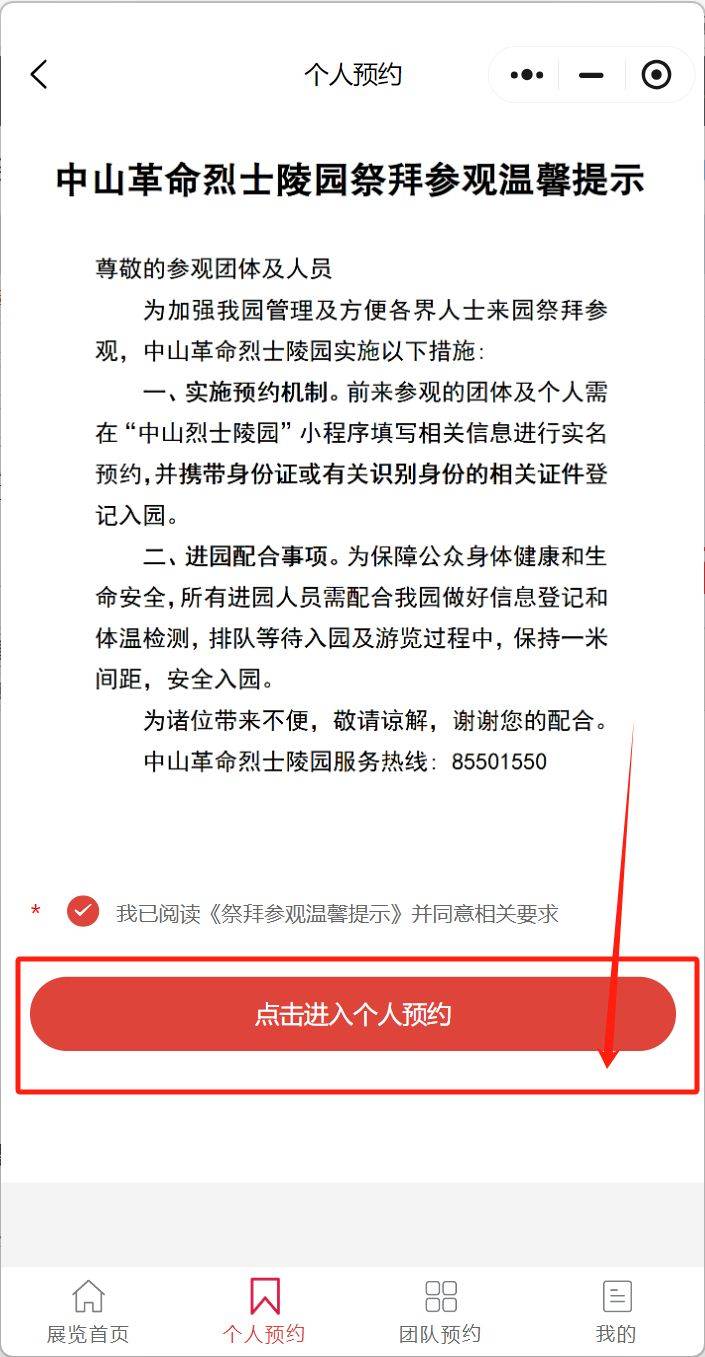Viewport: 705px width, 1357px height.
Task: Close the mini program via circle icon
Action: [656, 75]
